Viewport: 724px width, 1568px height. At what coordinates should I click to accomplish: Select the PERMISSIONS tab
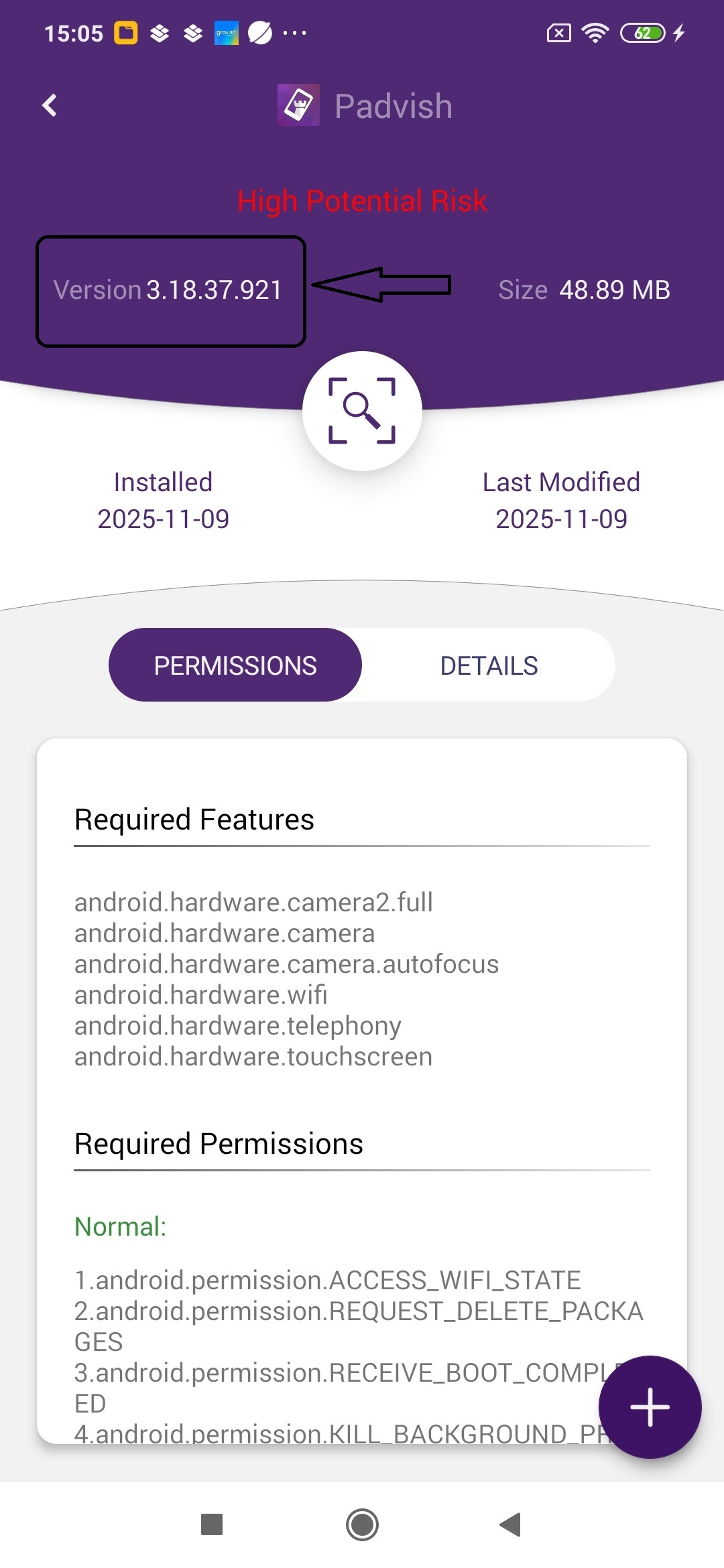point(235,665)
